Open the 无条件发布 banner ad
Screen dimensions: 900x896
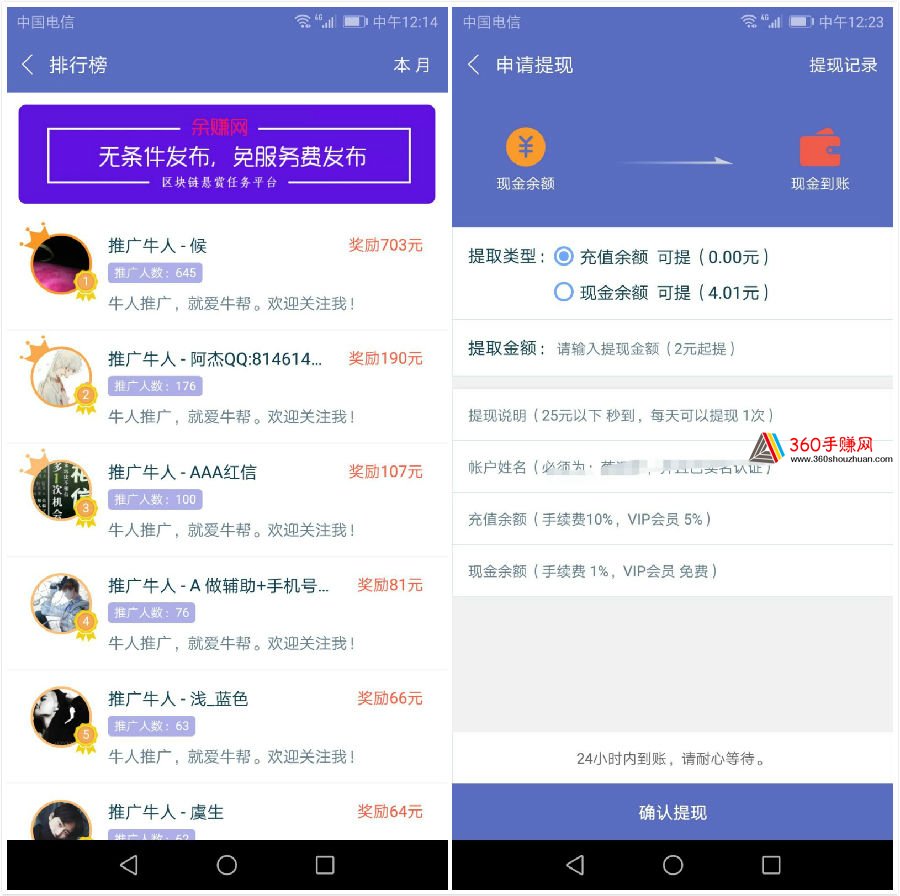click(227, 154)
